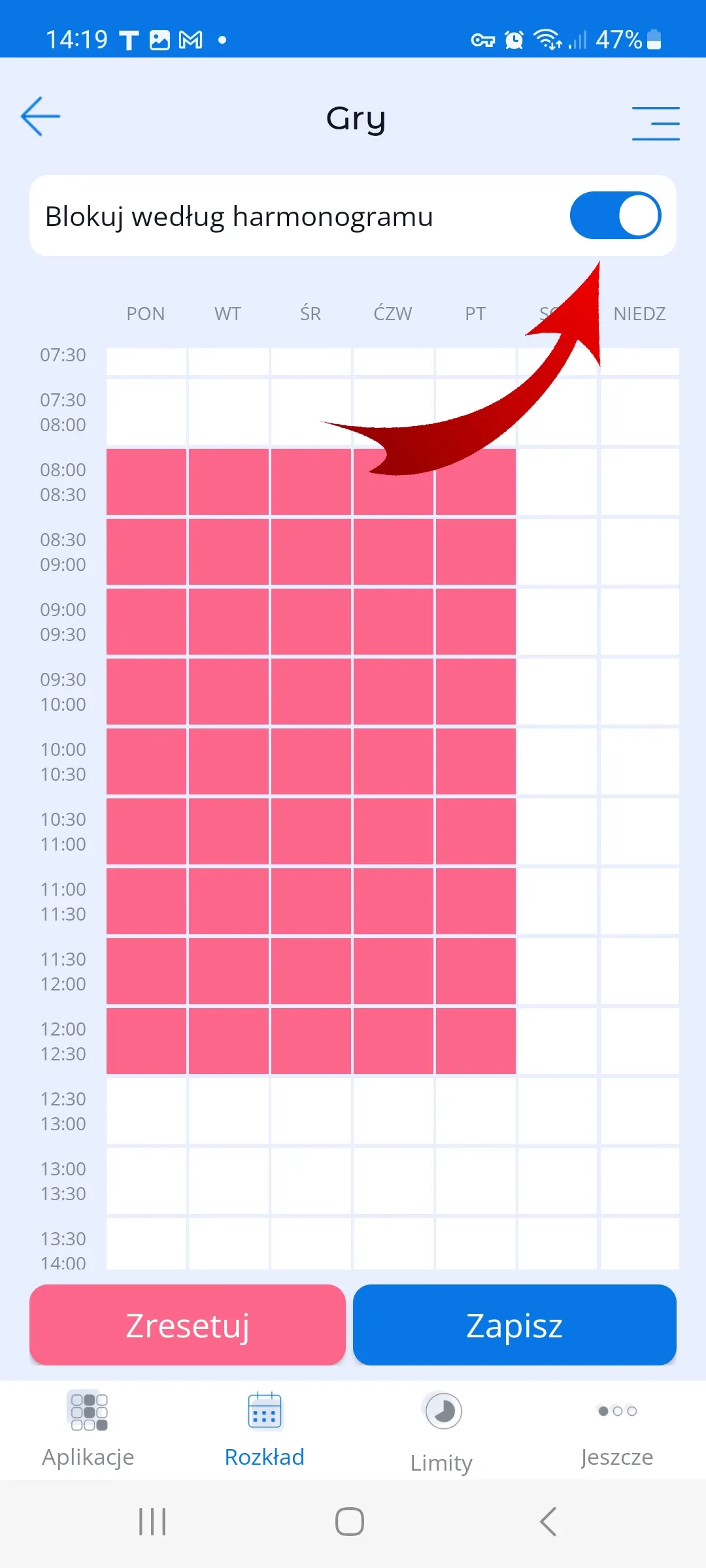Tap the Zresetuj button
Viewport: 706px width, 1568px height.
click(x=188, y=1325)
